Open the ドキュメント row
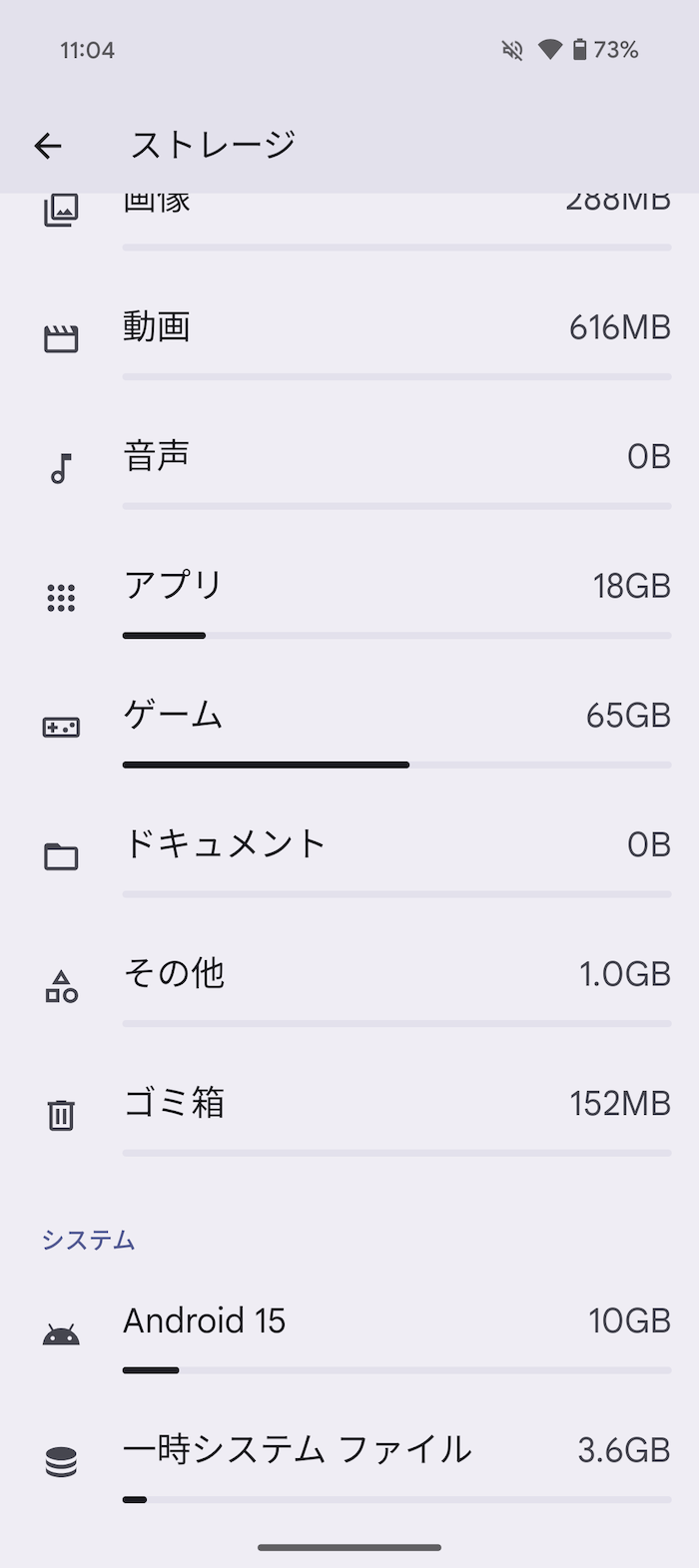The width and height of the screenshot is (699, 1568). coord(349,858)
